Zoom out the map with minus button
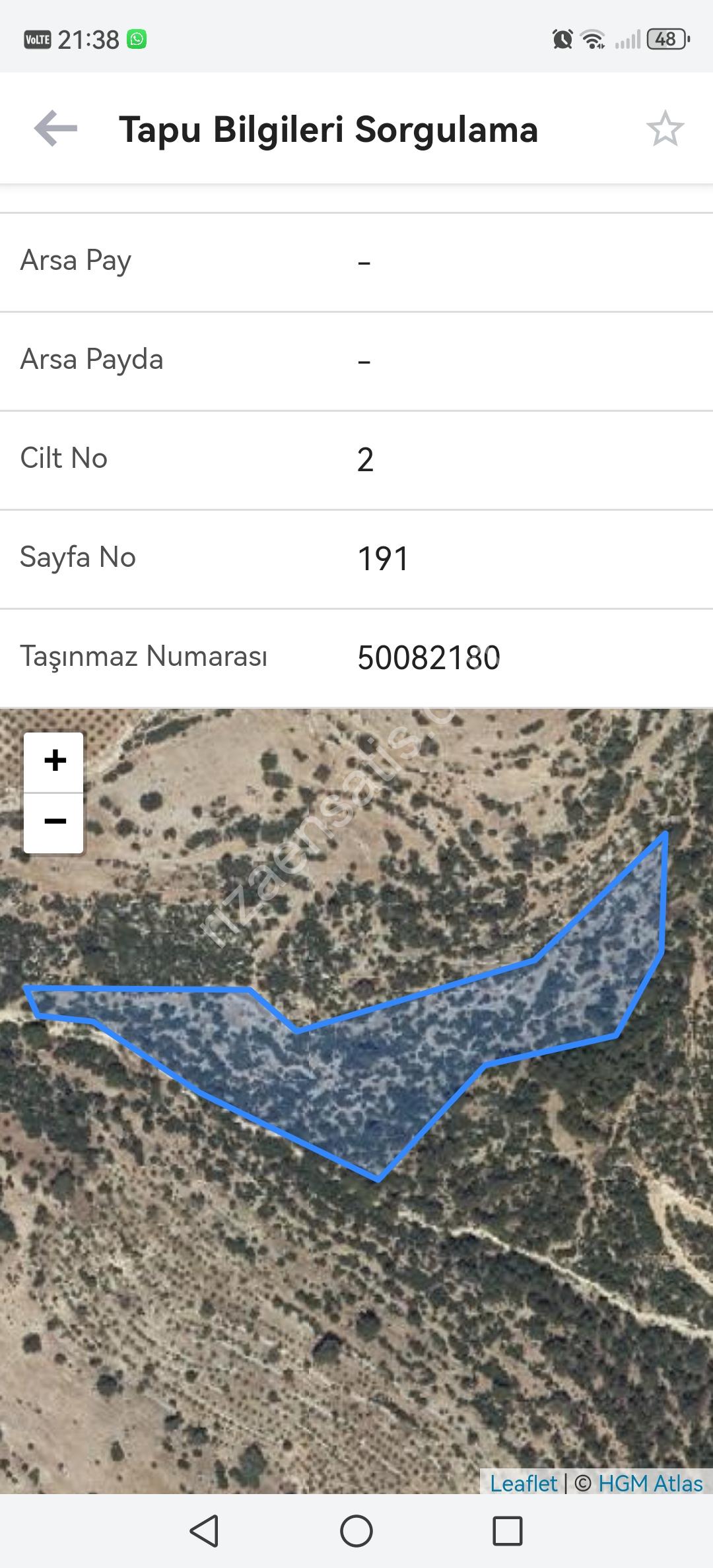 pos(54,822)
